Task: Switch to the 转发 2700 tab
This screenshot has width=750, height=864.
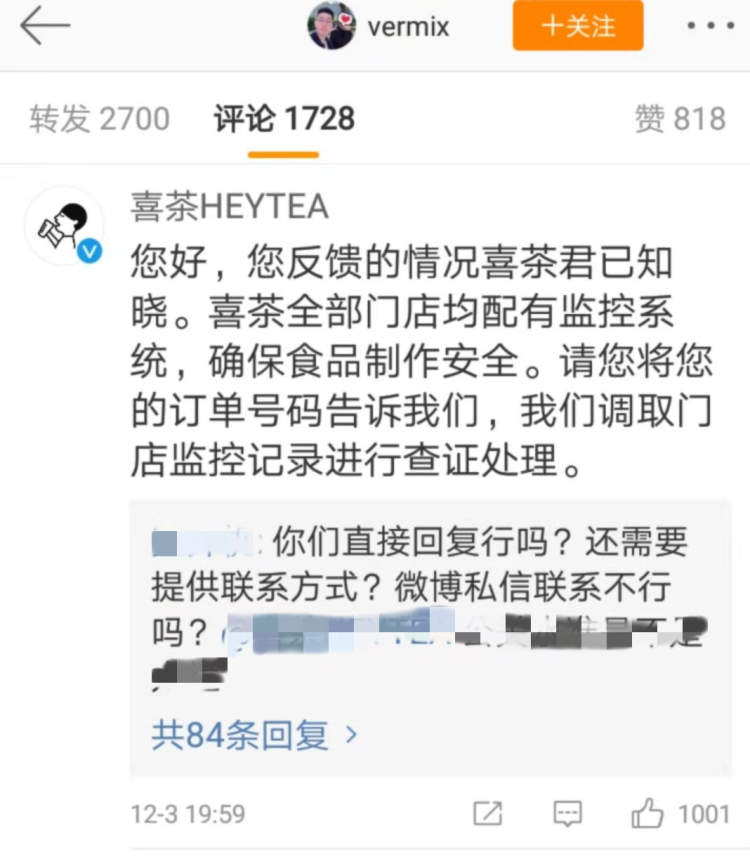Action: coord(99,119)
